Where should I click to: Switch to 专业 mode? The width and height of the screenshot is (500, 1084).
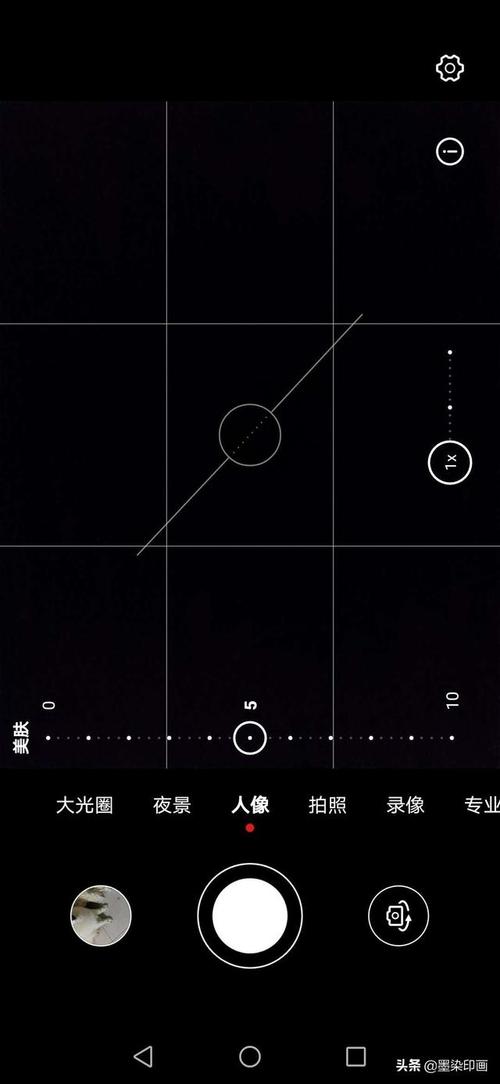click(482, 805)
